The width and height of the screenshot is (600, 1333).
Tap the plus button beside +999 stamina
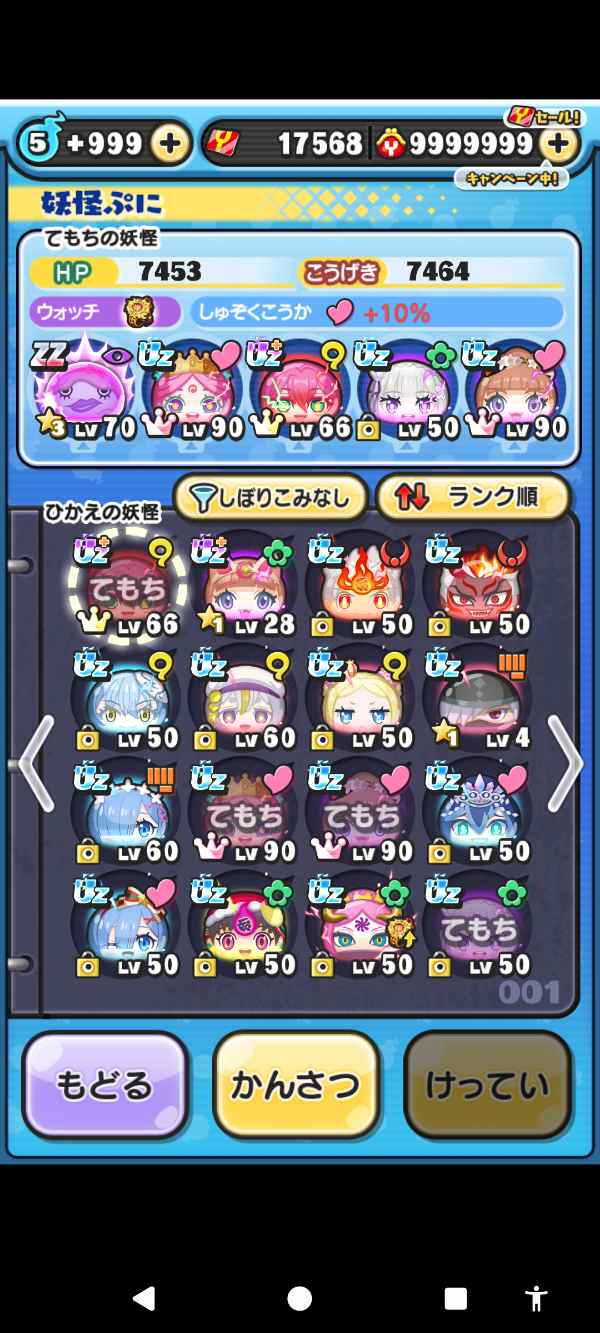(170, 144)
